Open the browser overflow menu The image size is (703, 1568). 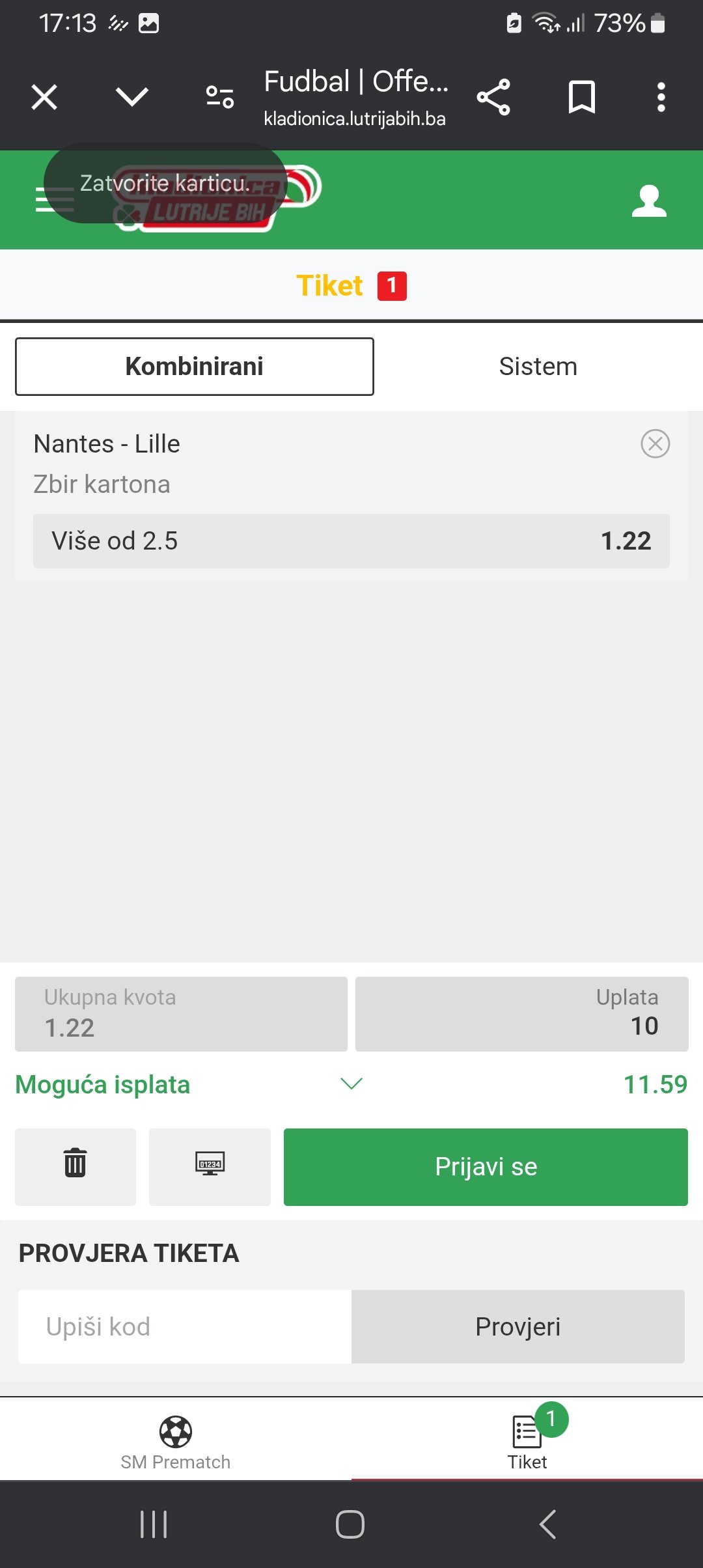[x=661, y=98]
